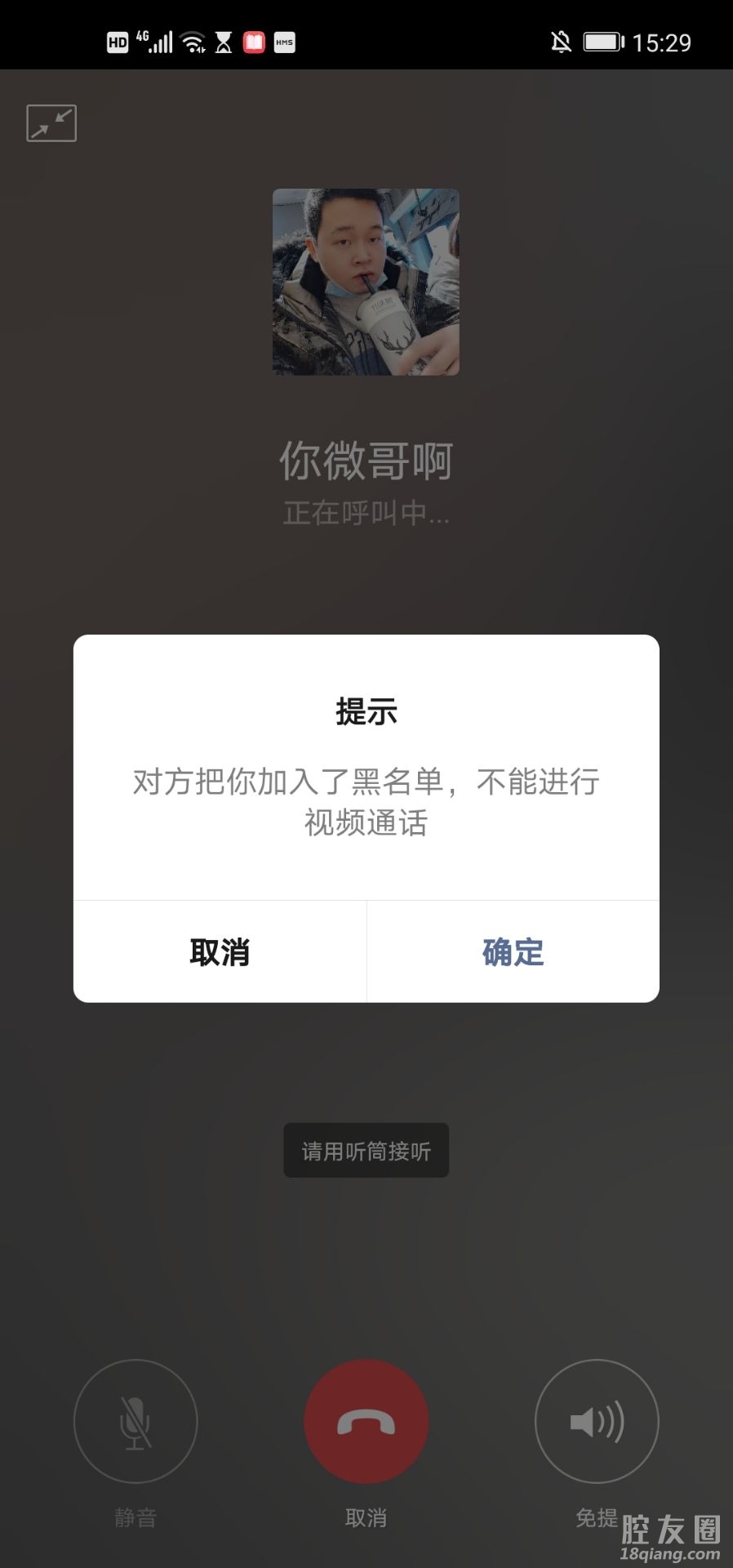Tap 取消 in the 提示 dialog

[x=220, y=952]
